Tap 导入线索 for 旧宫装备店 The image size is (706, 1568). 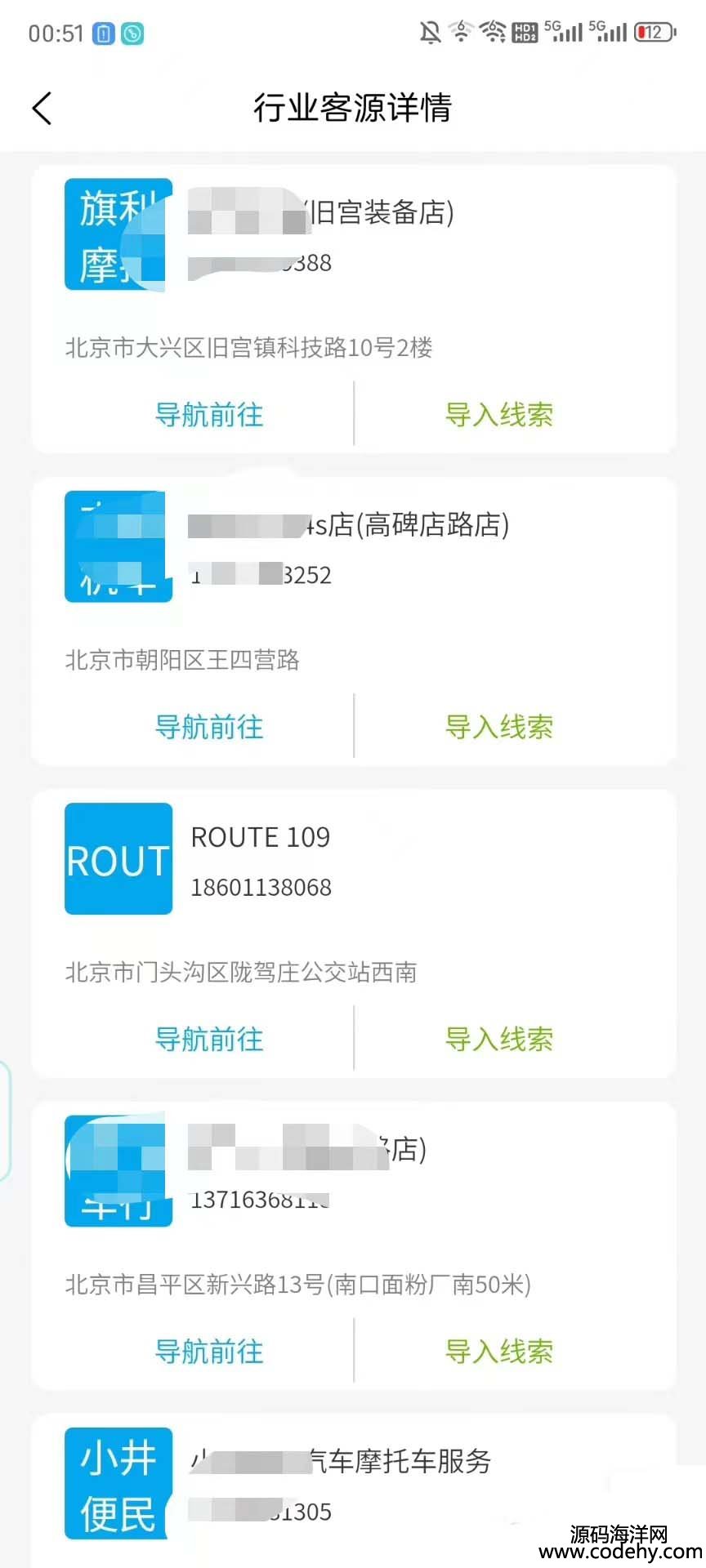pyautogui.click(x=498, y=415)
